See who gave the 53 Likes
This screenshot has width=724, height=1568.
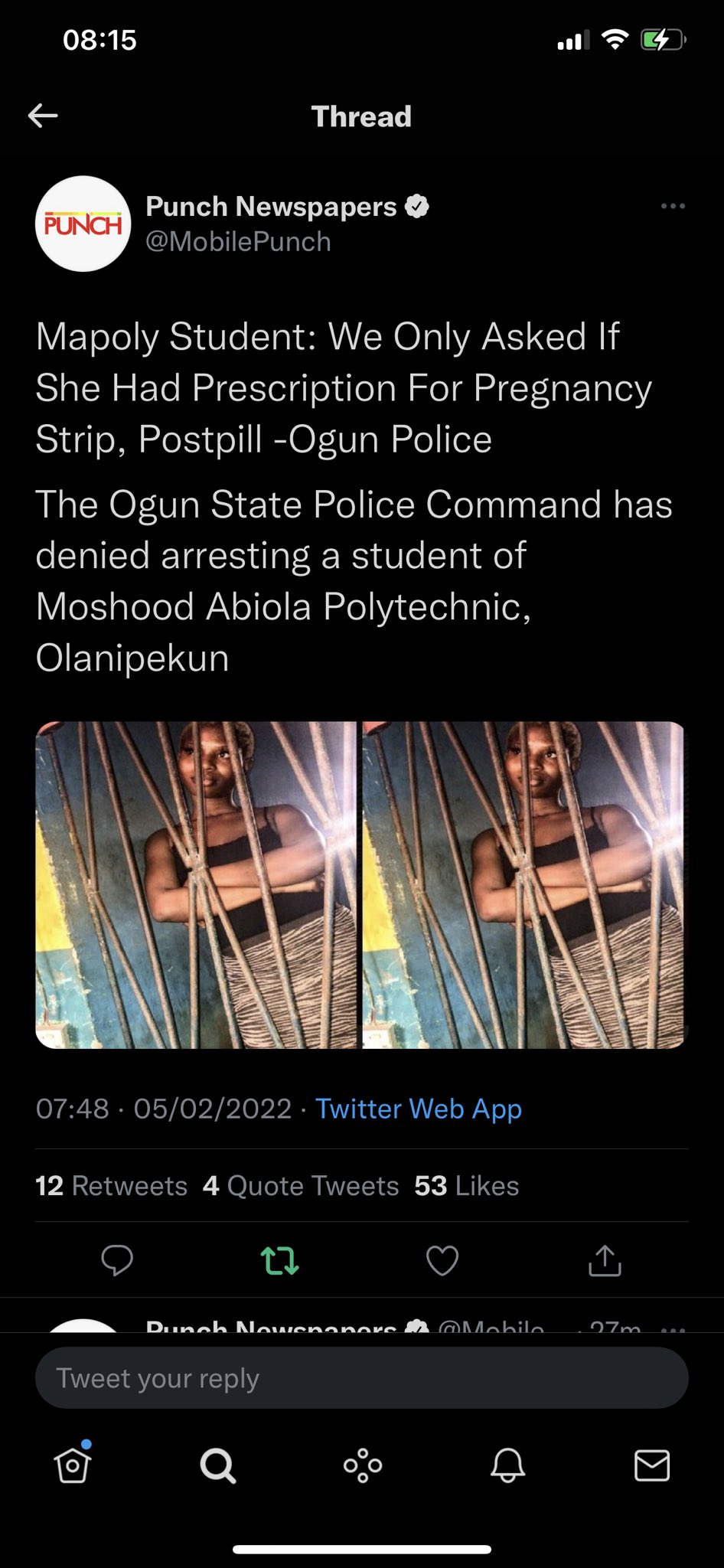coord(466,1186)
